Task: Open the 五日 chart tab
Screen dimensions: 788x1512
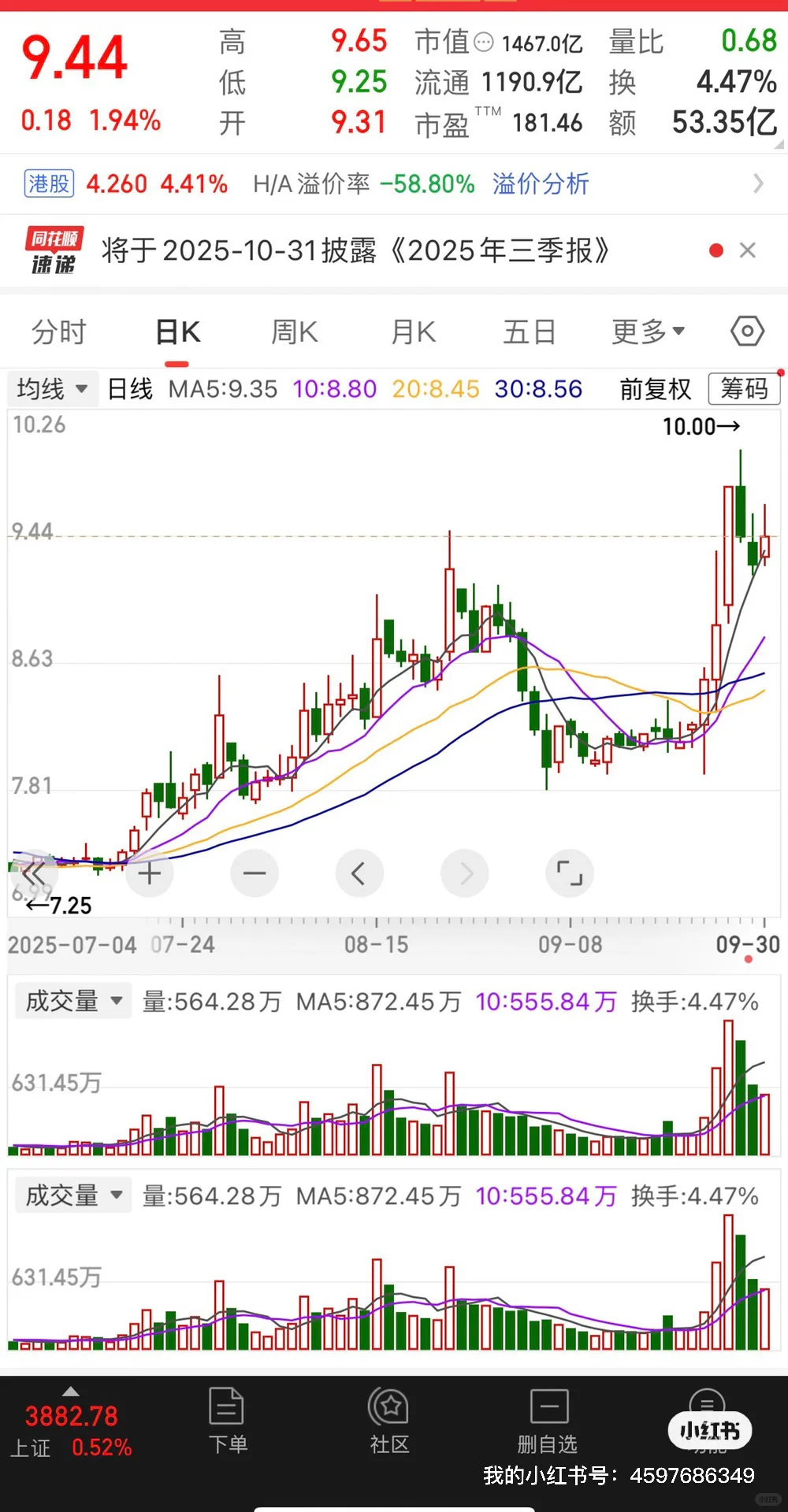Action: point(530,332)
